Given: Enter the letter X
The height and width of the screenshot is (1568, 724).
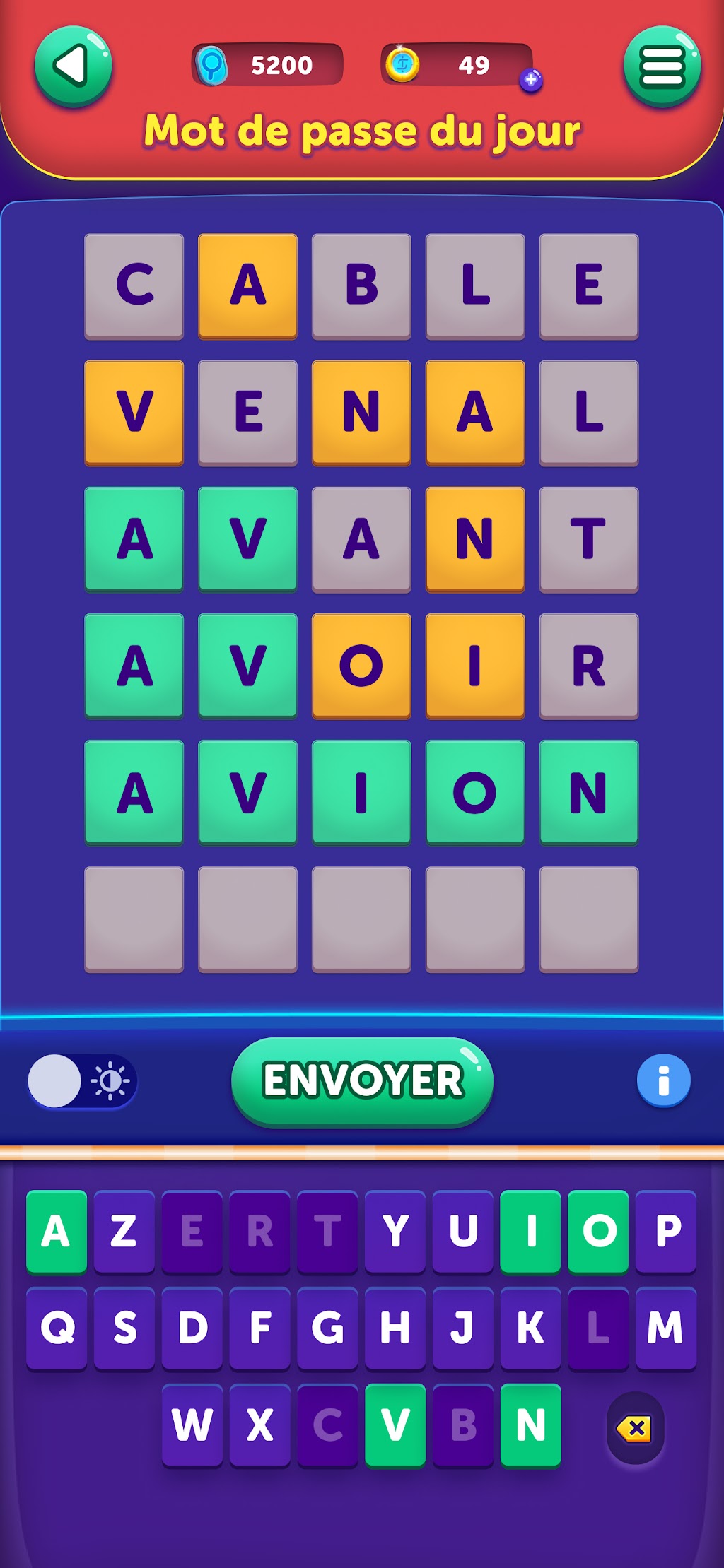Looking at the screenshot, I should tap(260, 1425).
